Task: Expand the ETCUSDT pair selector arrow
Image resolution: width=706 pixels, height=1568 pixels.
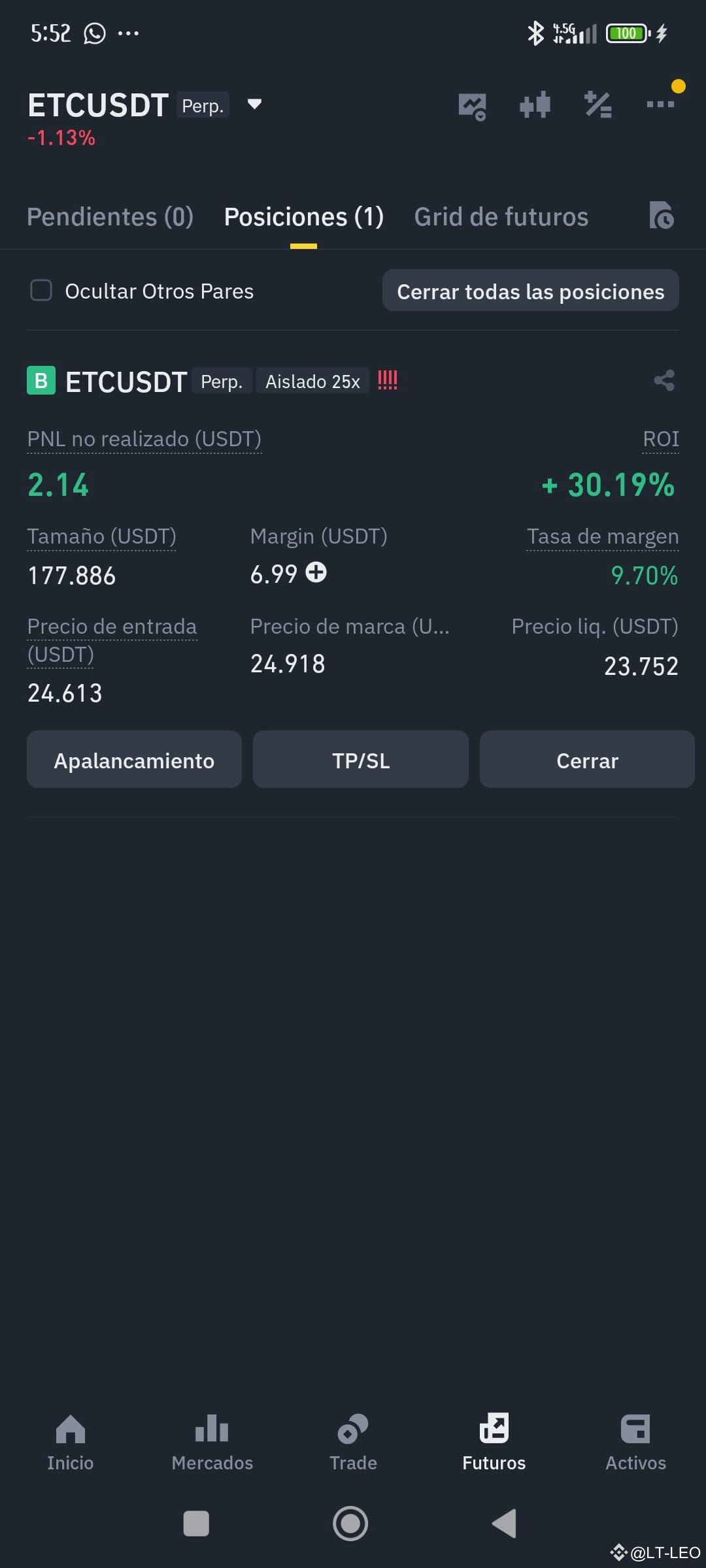Action: click(254, 104)
